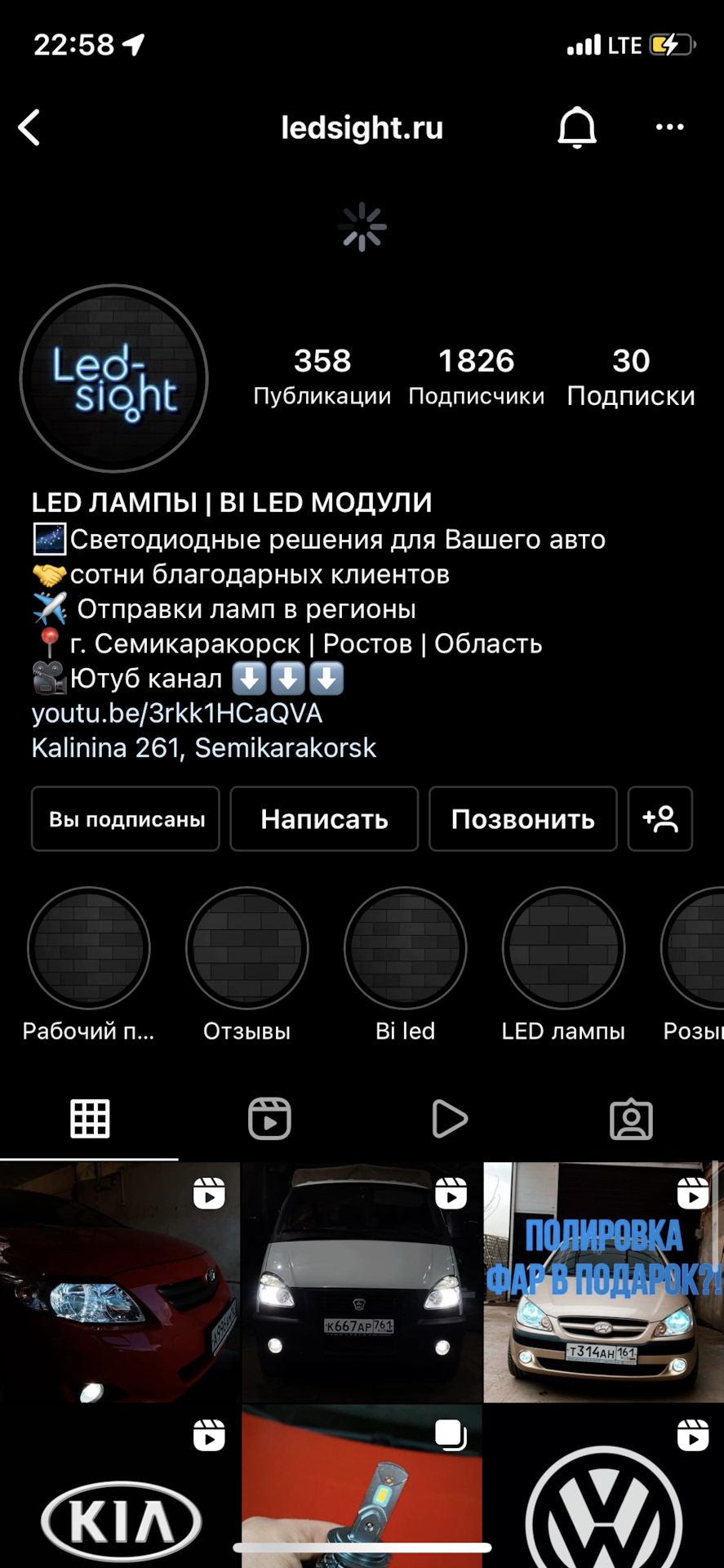Open the Отзывы story highlight

[247, 964]
